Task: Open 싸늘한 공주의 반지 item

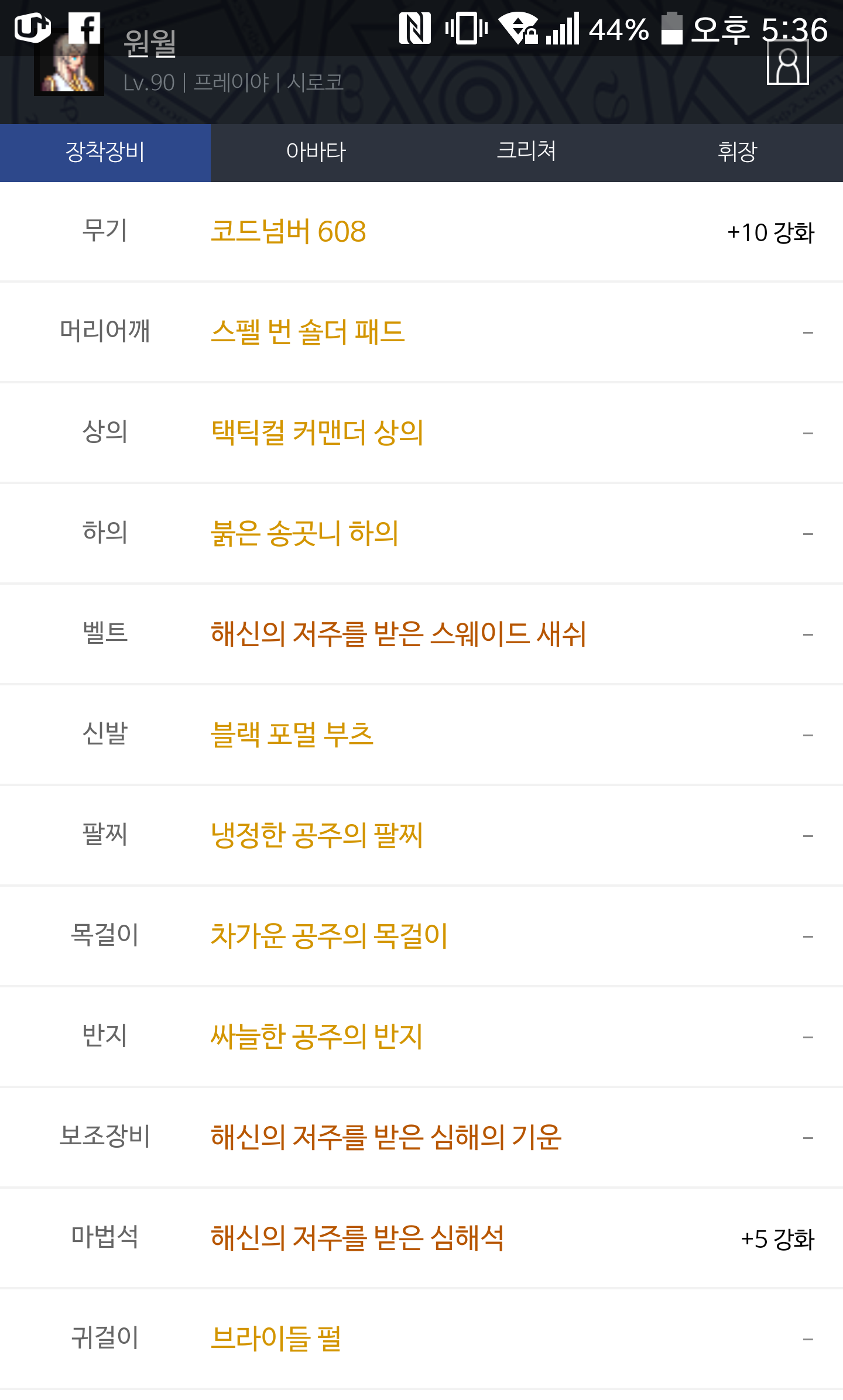Action: pyautogui.click(x=421, y=1037)
